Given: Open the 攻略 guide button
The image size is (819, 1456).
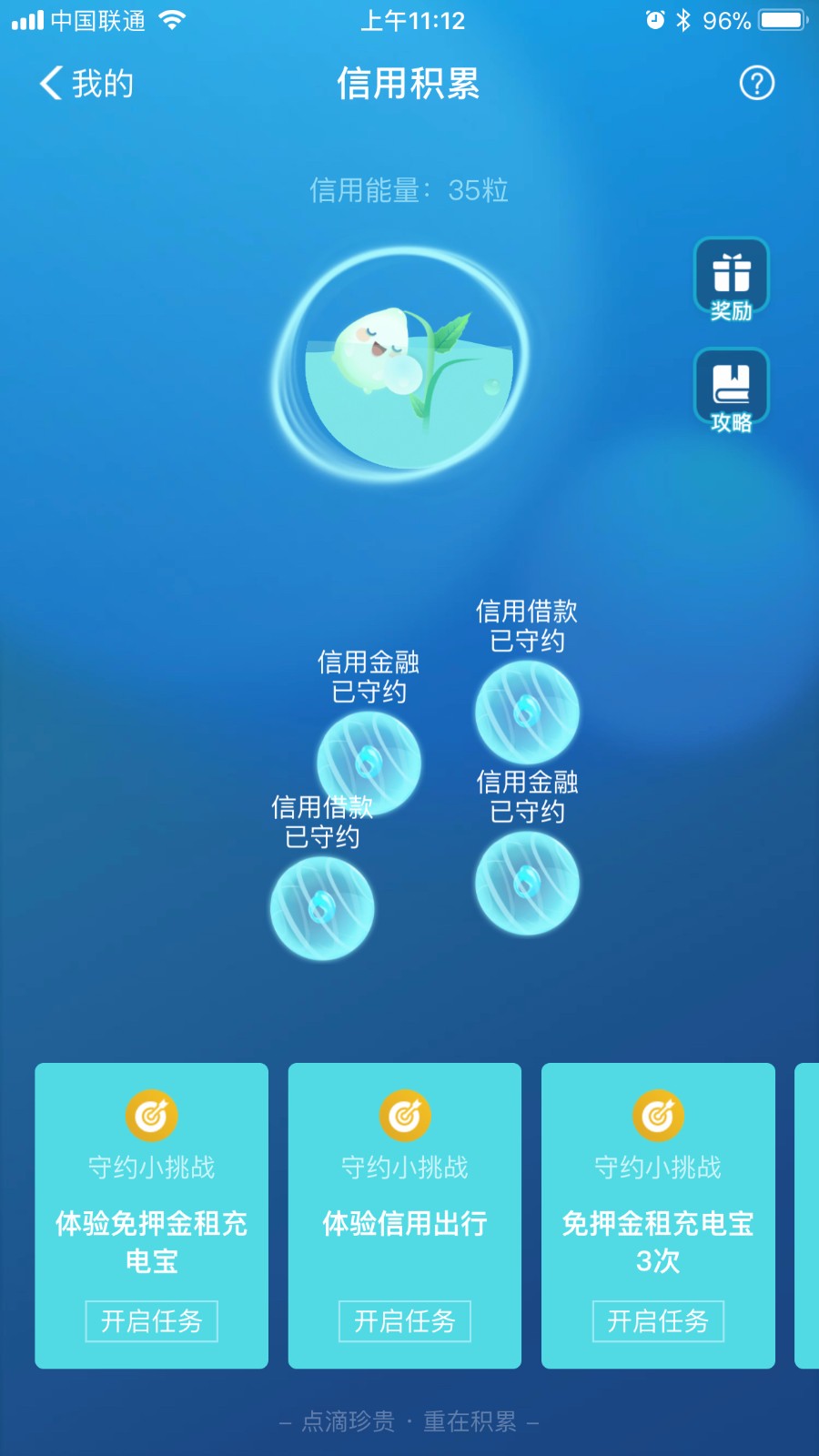Looking at the screenshot, I should pyautogui.click(x=731, y=389).
